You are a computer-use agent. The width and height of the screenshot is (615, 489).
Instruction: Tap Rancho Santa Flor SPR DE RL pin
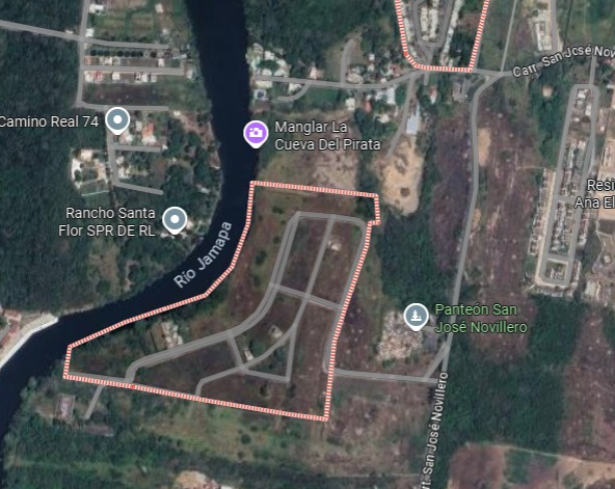[x=175, y=219]
